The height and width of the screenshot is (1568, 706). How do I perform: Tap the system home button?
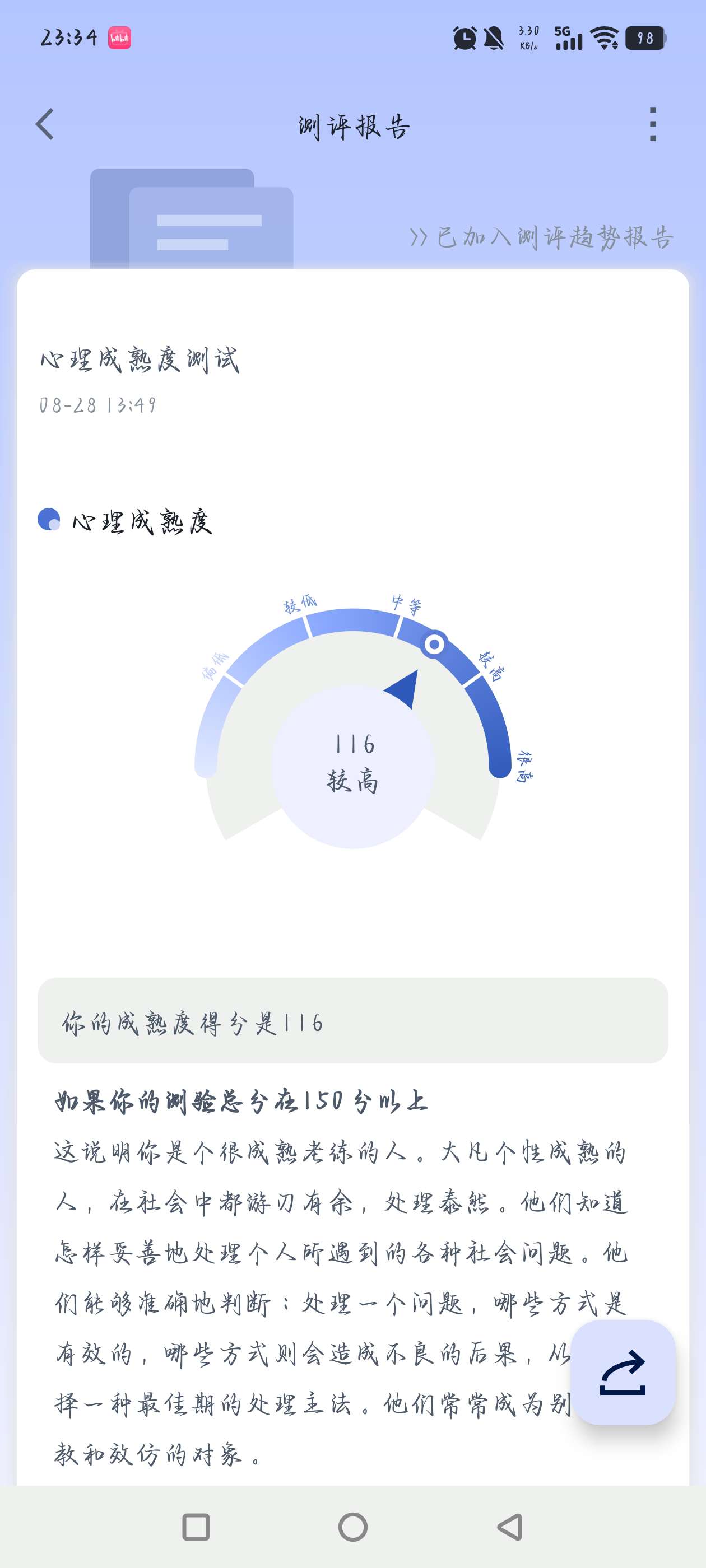click(352, 1527)
